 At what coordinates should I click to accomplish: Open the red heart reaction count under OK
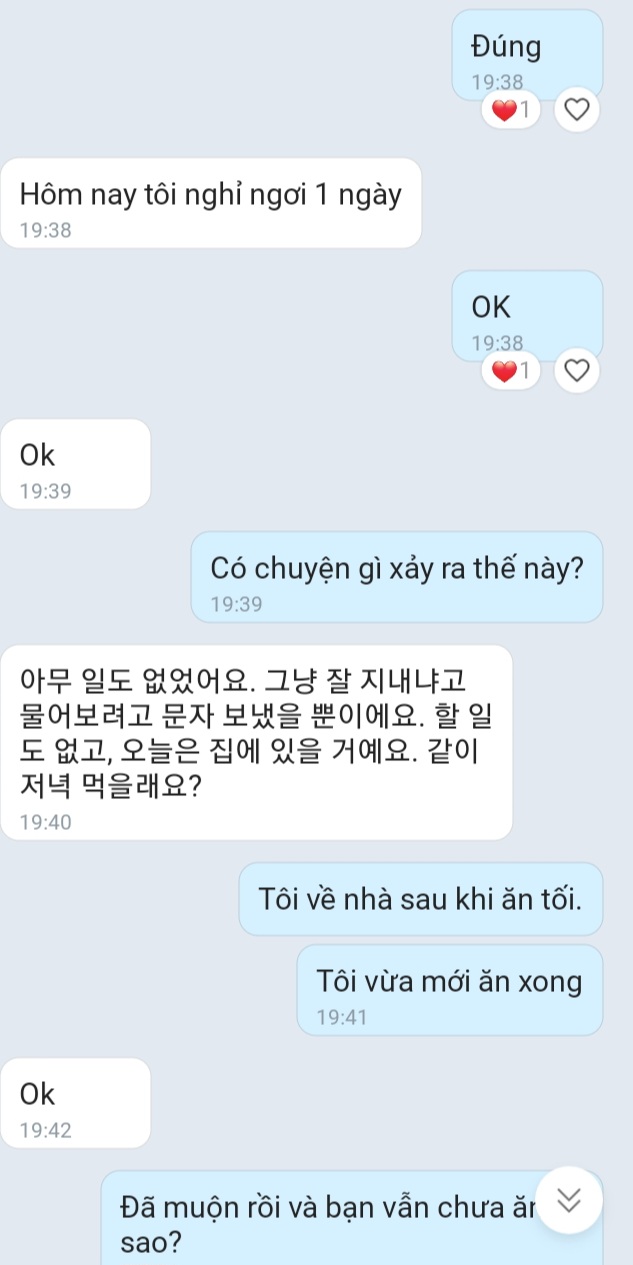[511, 371]
